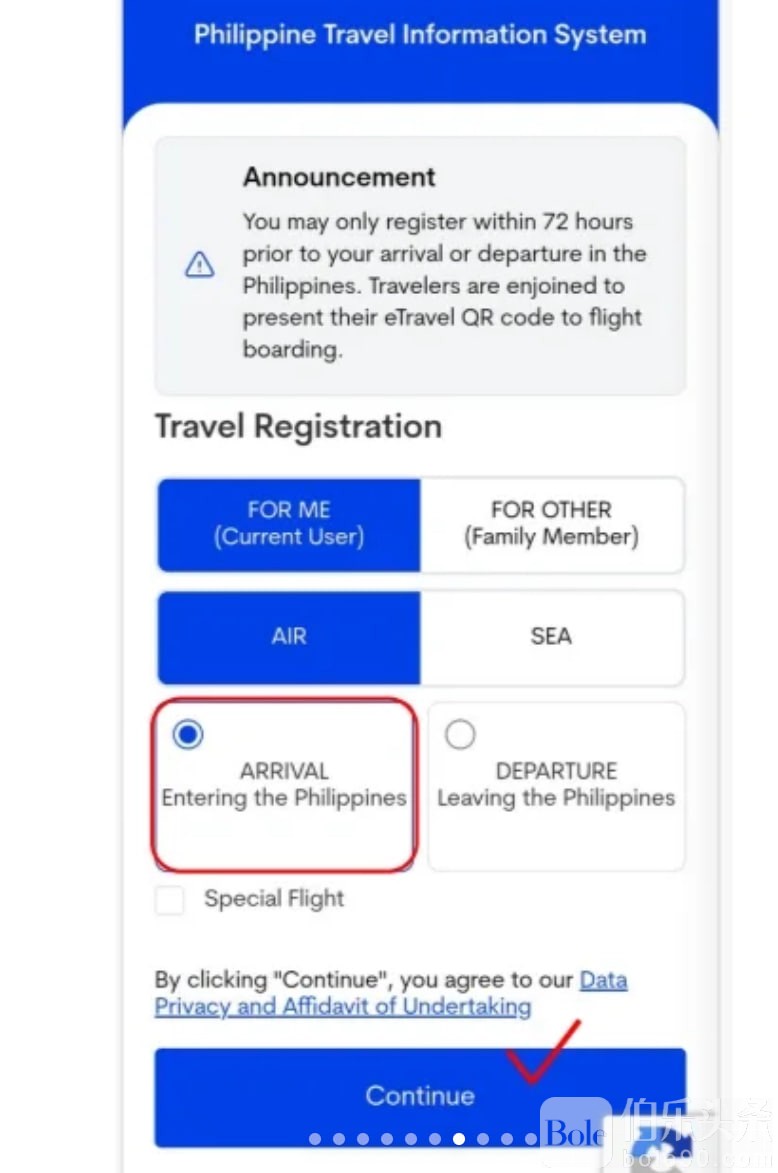Check the Special Flight box
The image size is (778, 1173).
[x=170, y=900]
